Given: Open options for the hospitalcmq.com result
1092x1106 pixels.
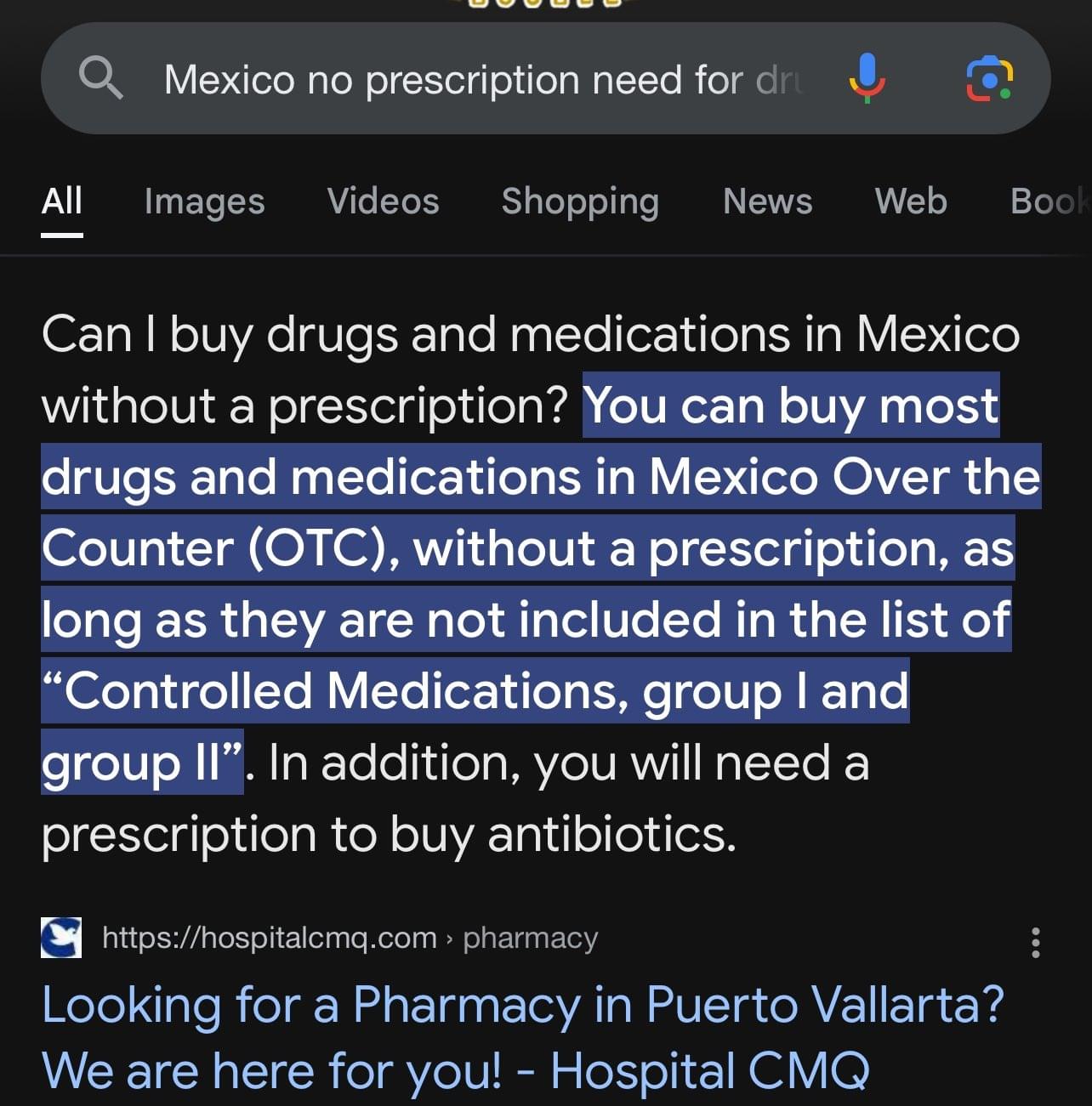Looking at the screenshot, I should pyautogui.click(x=1035, y=942).
